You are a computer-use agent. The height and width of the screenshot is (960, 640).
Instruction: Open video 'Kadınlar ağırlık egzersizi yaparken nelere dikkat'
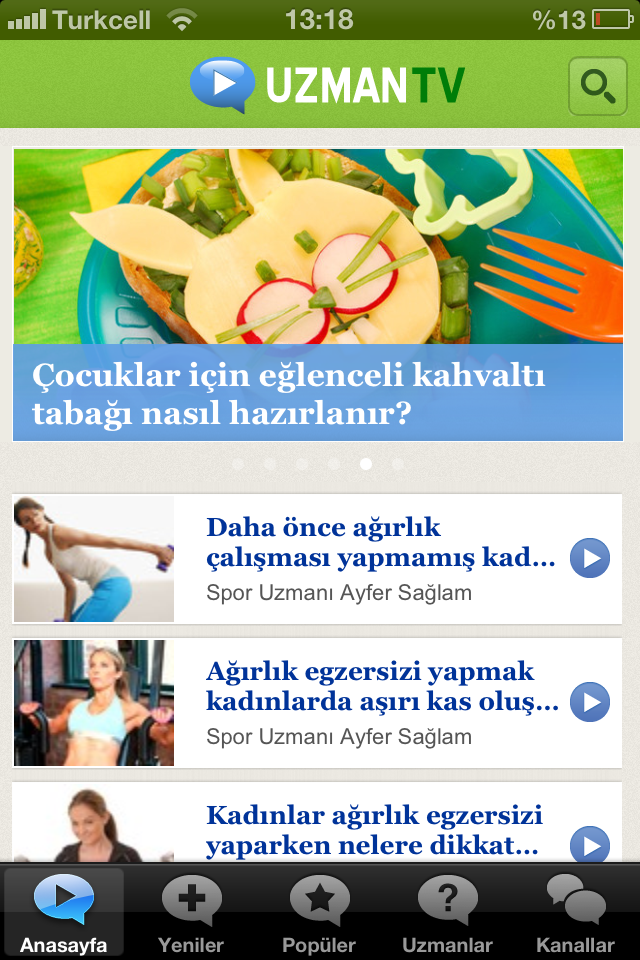click(380, 828)
